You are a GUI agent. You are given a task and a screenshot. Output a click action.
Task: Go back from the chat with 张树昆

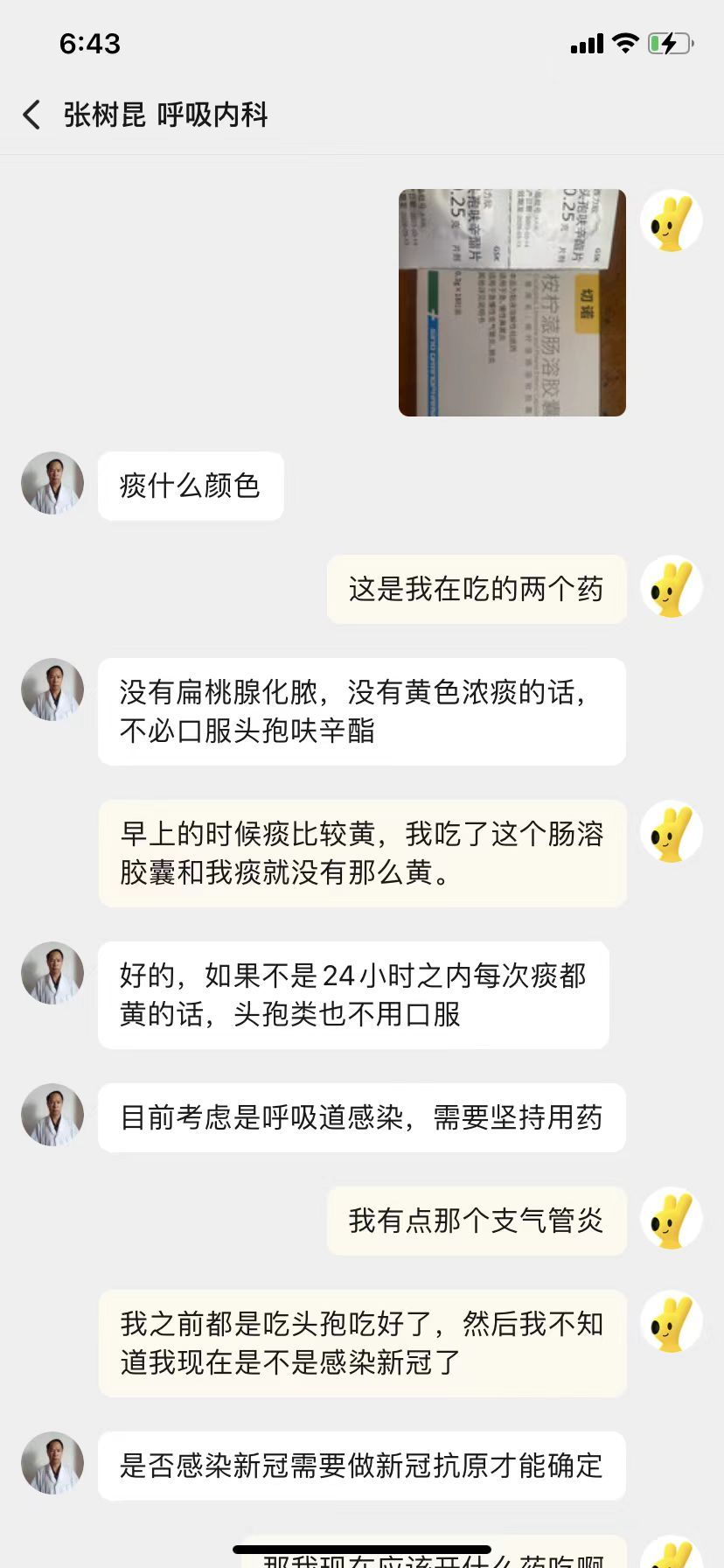click(x=32, y=115)
